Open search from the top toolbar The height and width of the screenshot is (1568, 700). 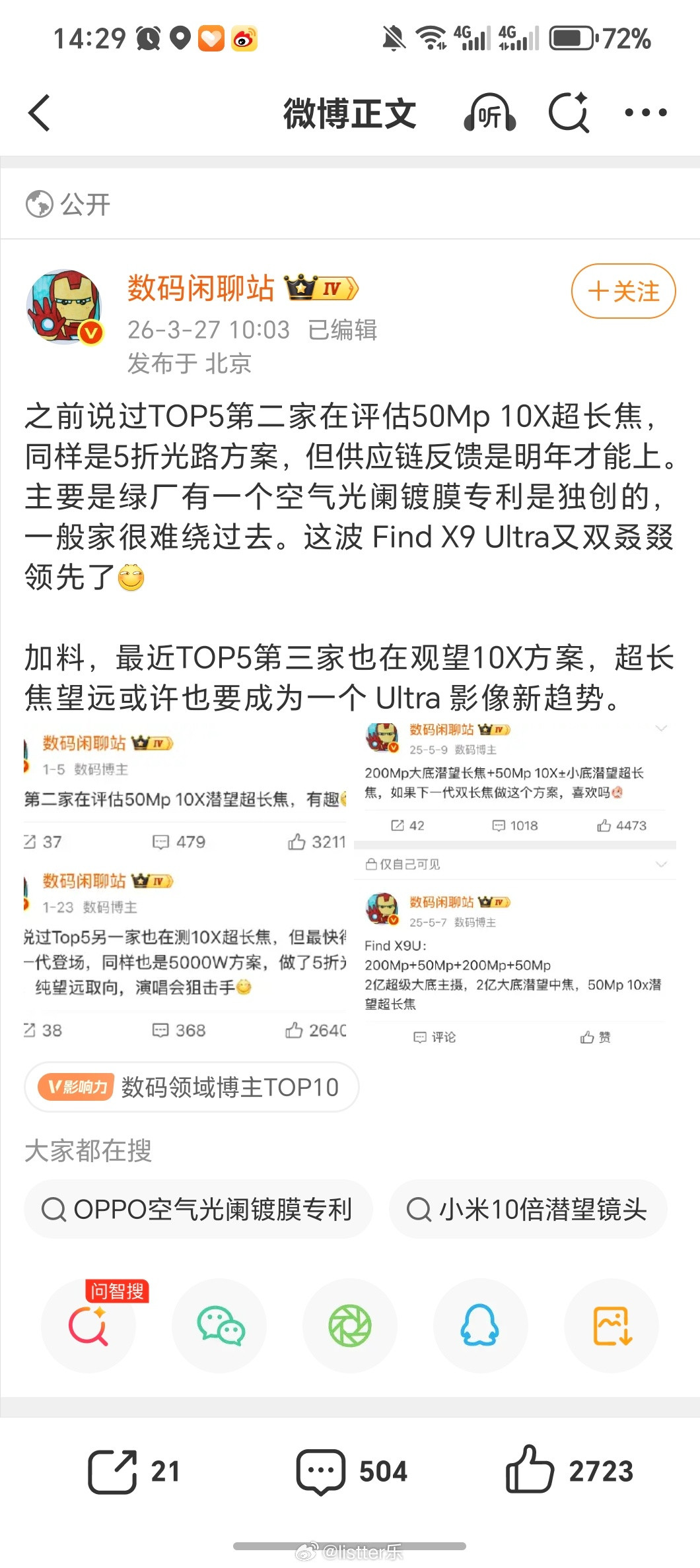point(569,112)
